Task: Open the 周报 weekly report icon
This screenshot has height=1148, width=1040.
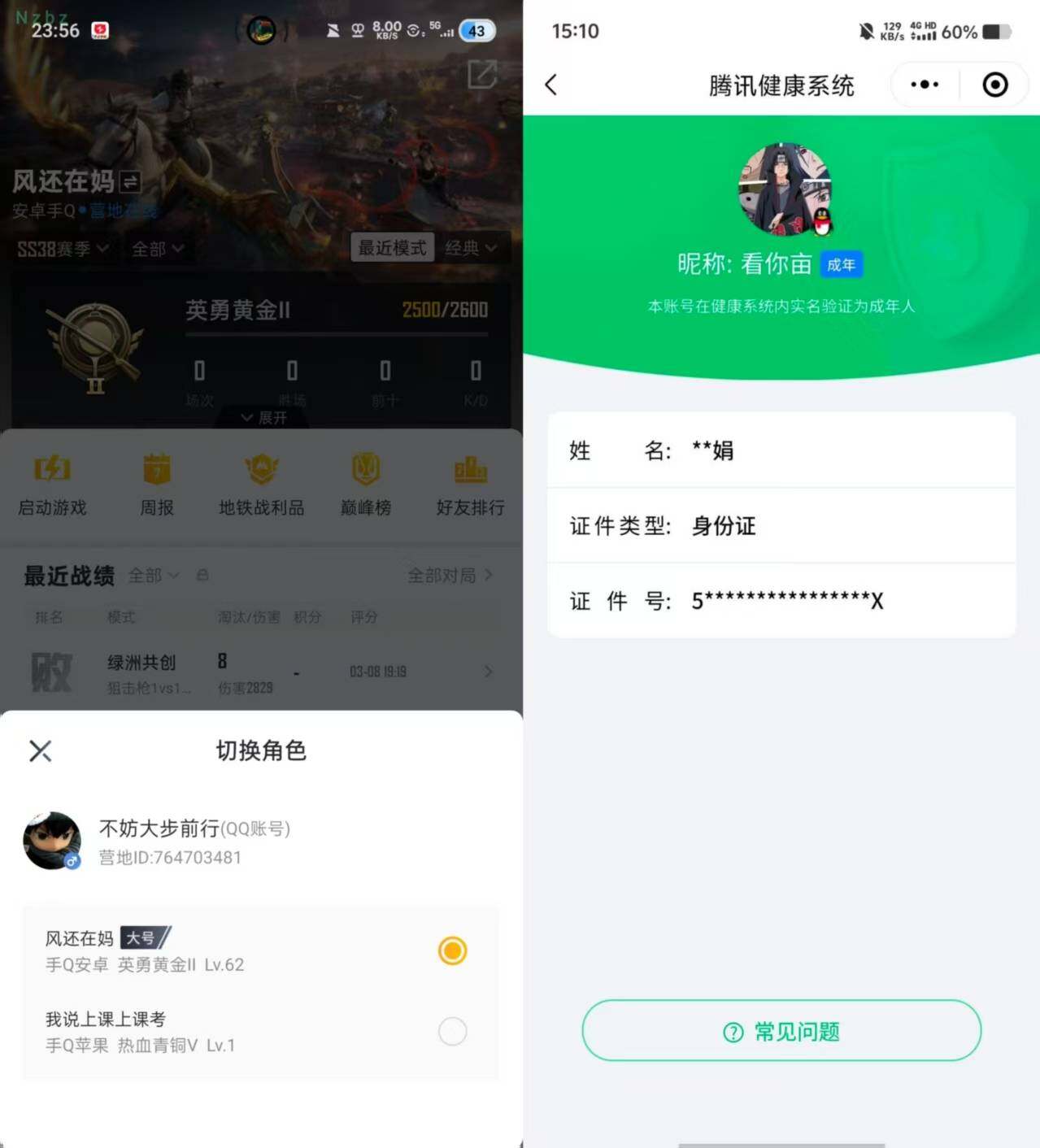Action: coord(156,484)
